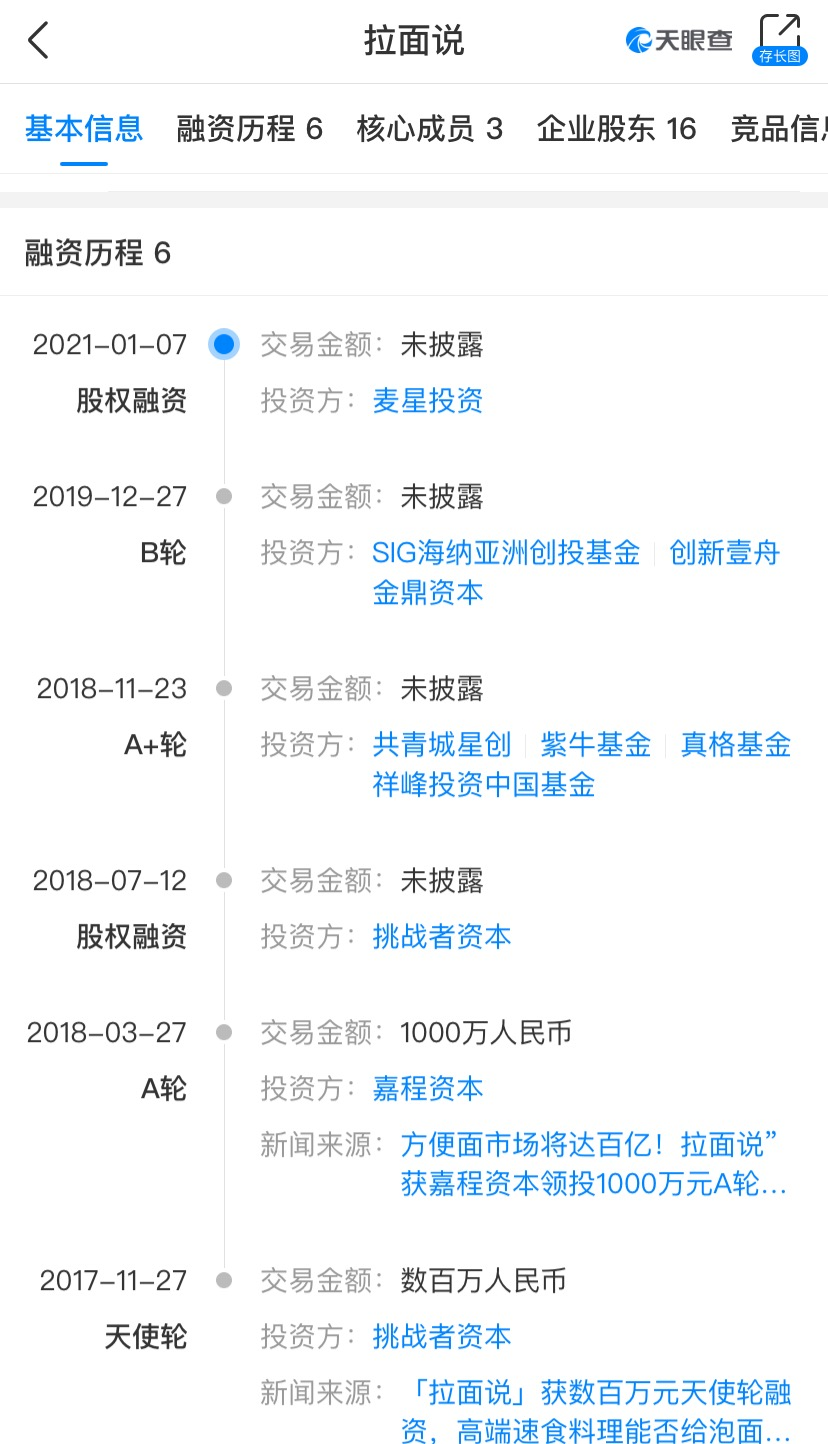Select the 企业股东 16 tab
The height and width of the screenshot is (1444, 828).
point(616,129)
